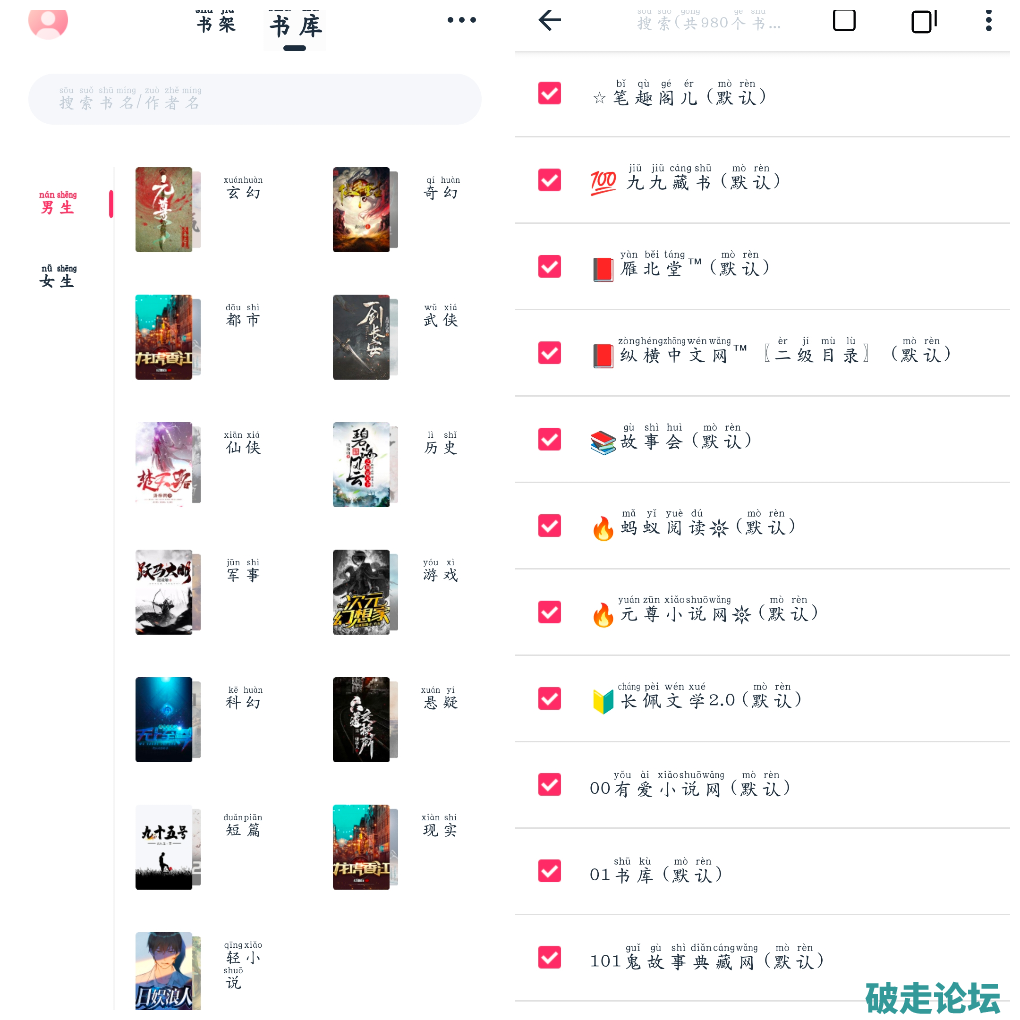Open the profile avatar
1020x1020 pixels.
(x=48, y=20)
